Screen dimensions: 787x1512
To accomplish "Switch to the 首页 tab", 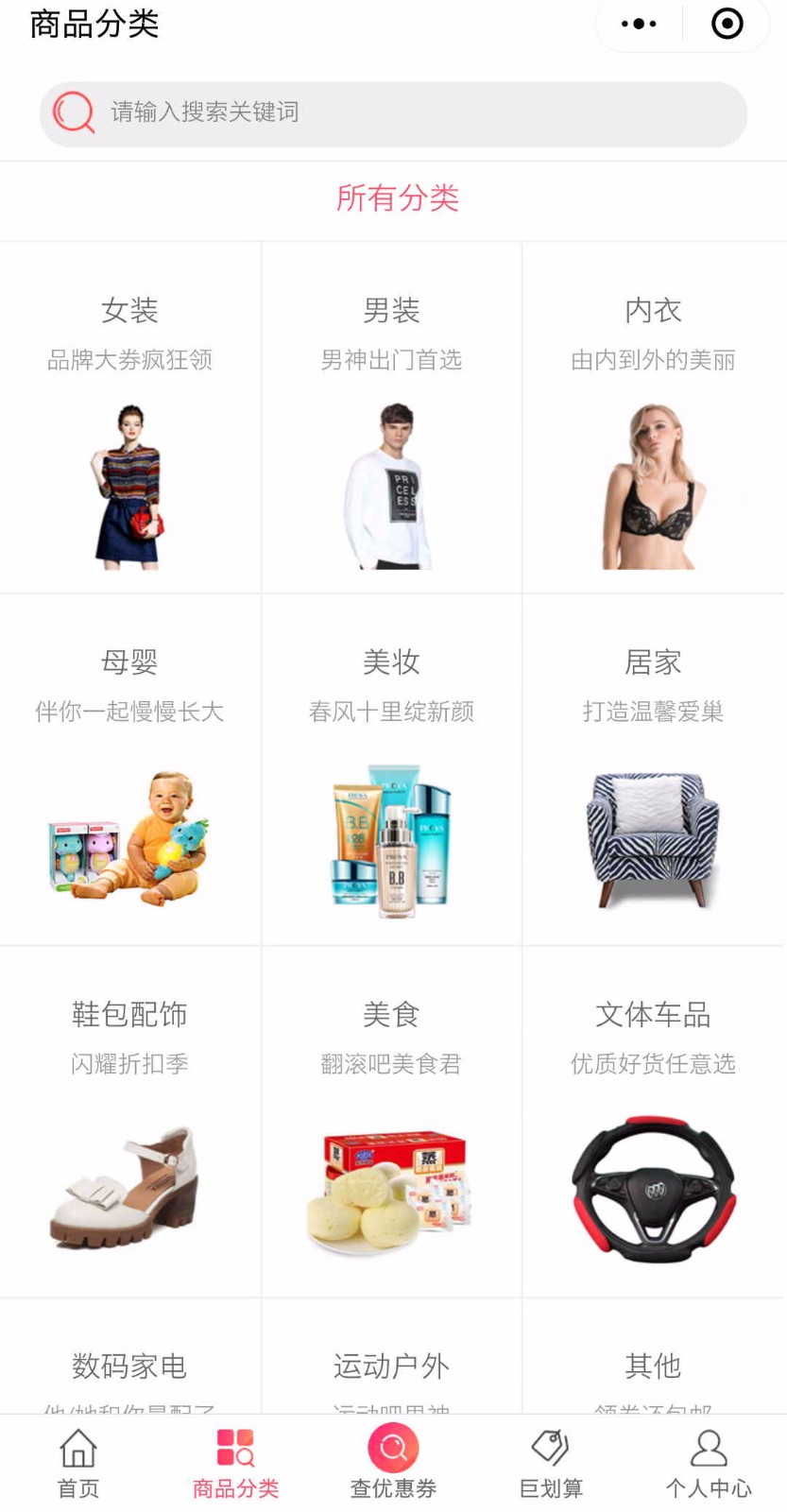I will tap(78, 1464).
